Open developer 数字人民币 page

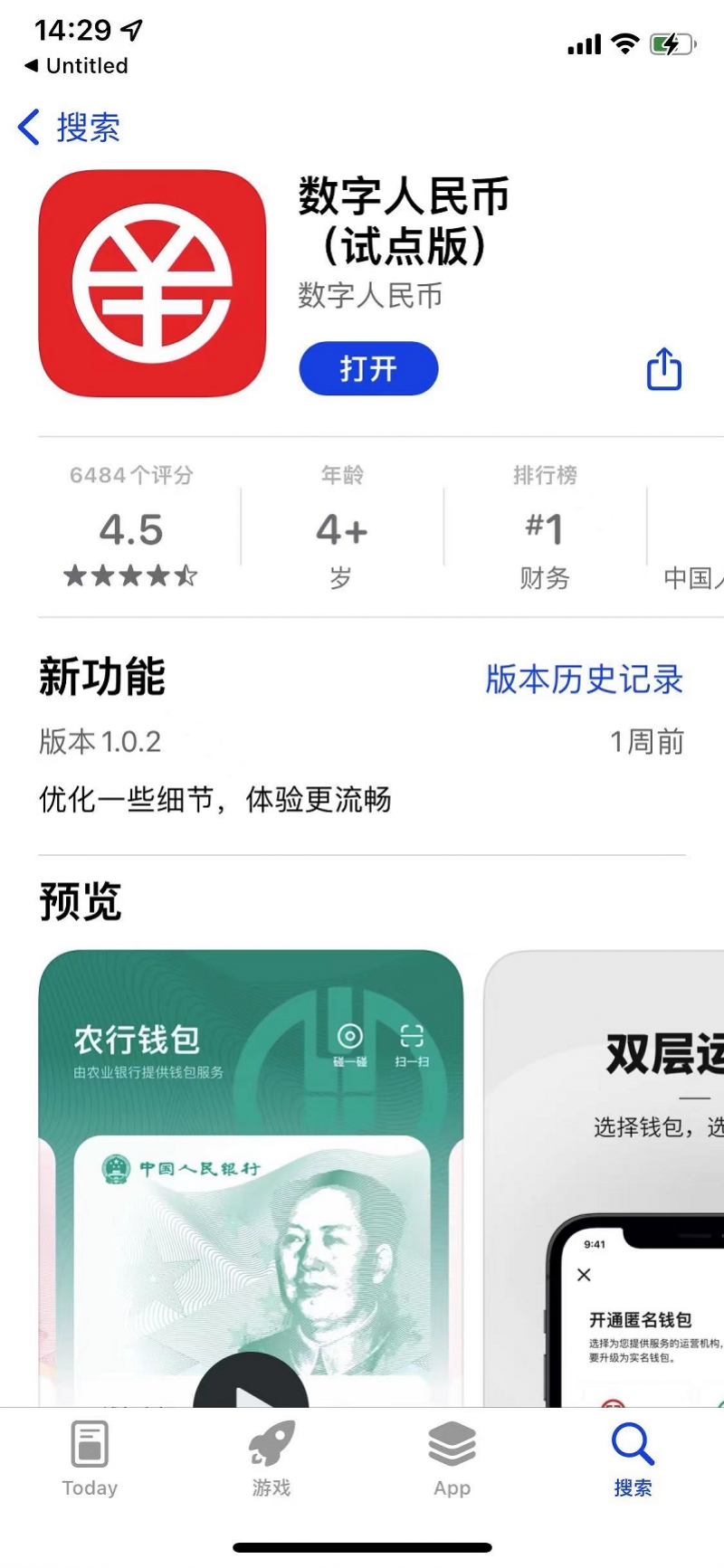[370, 296]
